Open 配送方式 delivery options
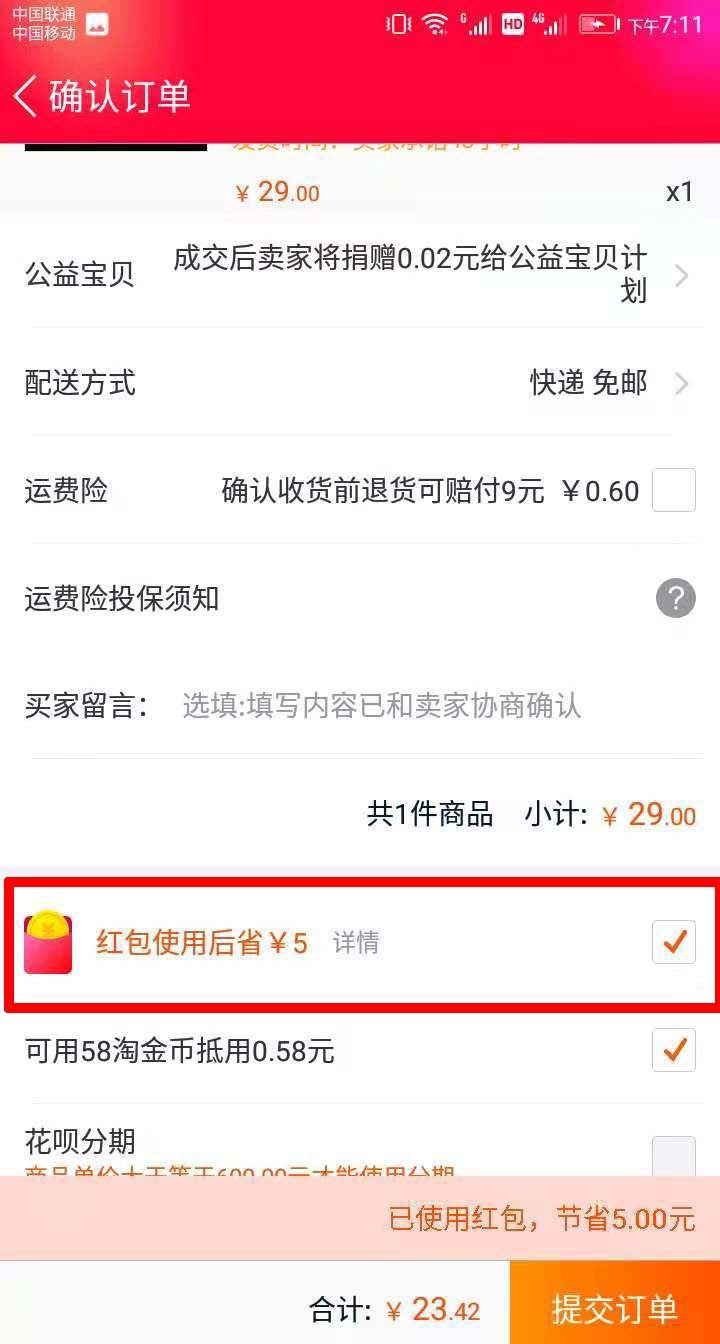 [x=360, y=383]
